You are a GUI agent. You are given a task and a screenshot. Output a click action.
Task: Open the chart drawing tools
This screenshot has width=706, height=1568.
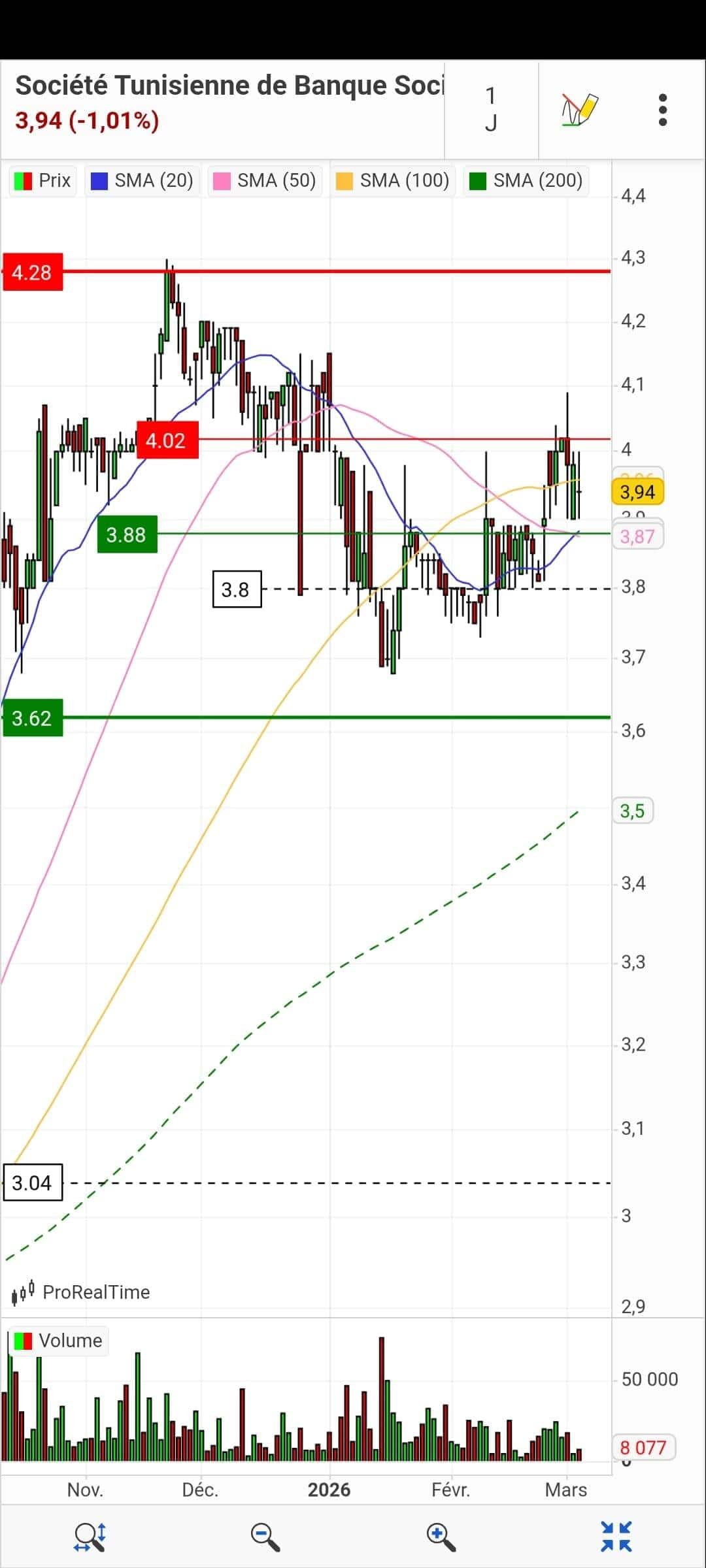point(579,110)
